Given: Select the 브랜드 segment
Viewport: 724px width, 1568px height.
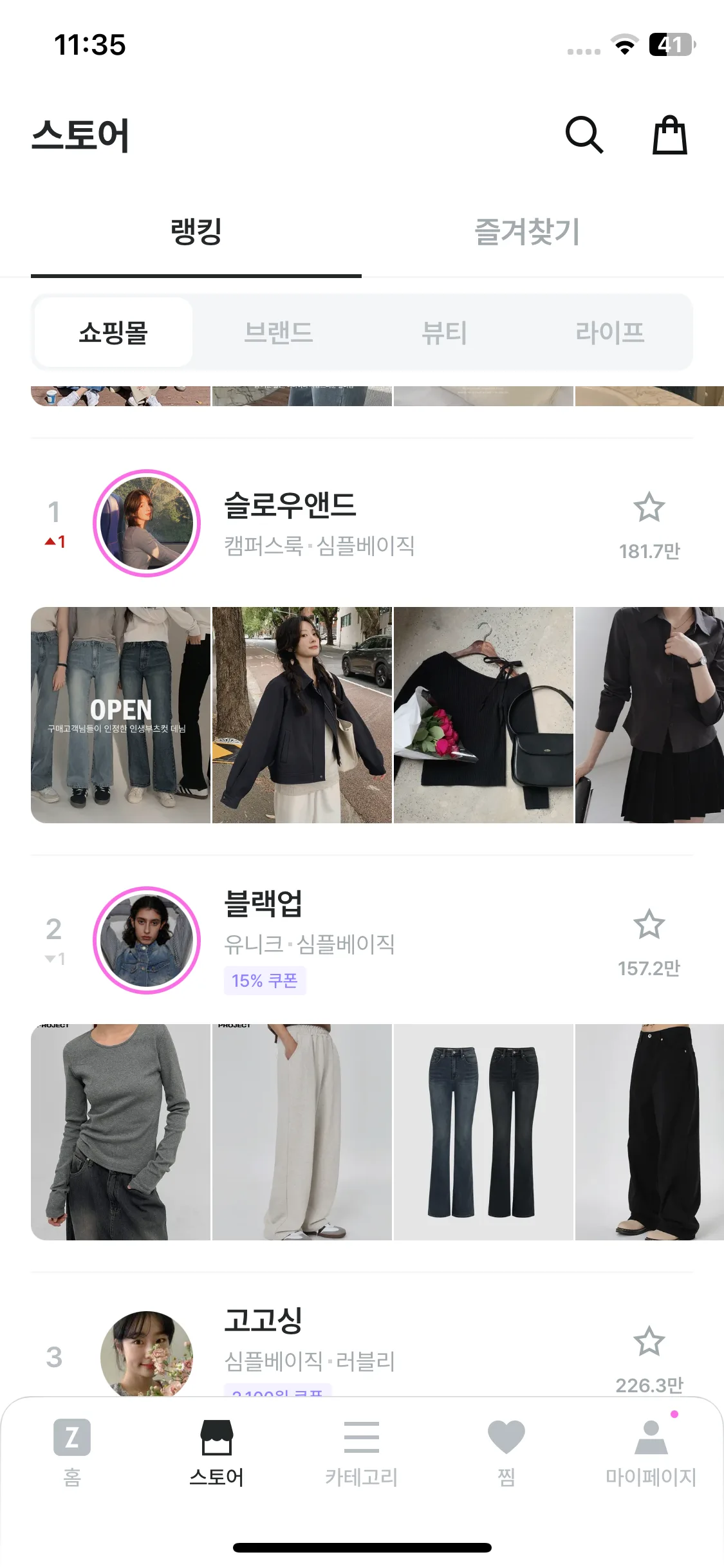Looking at the screenshot, I should (279, 333).
